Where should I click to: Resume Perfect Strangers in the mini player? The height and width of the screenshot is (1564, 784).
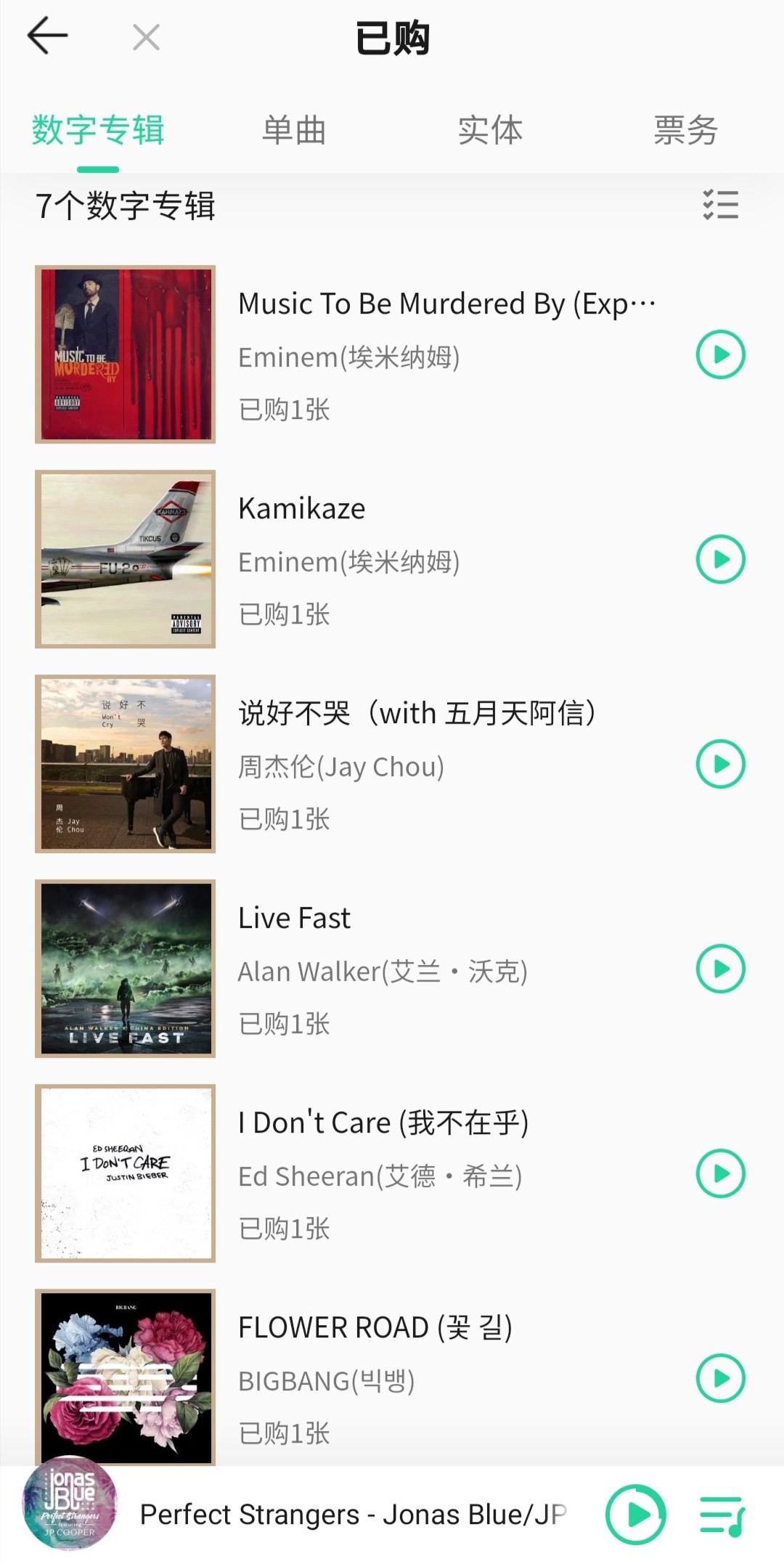636,1515
